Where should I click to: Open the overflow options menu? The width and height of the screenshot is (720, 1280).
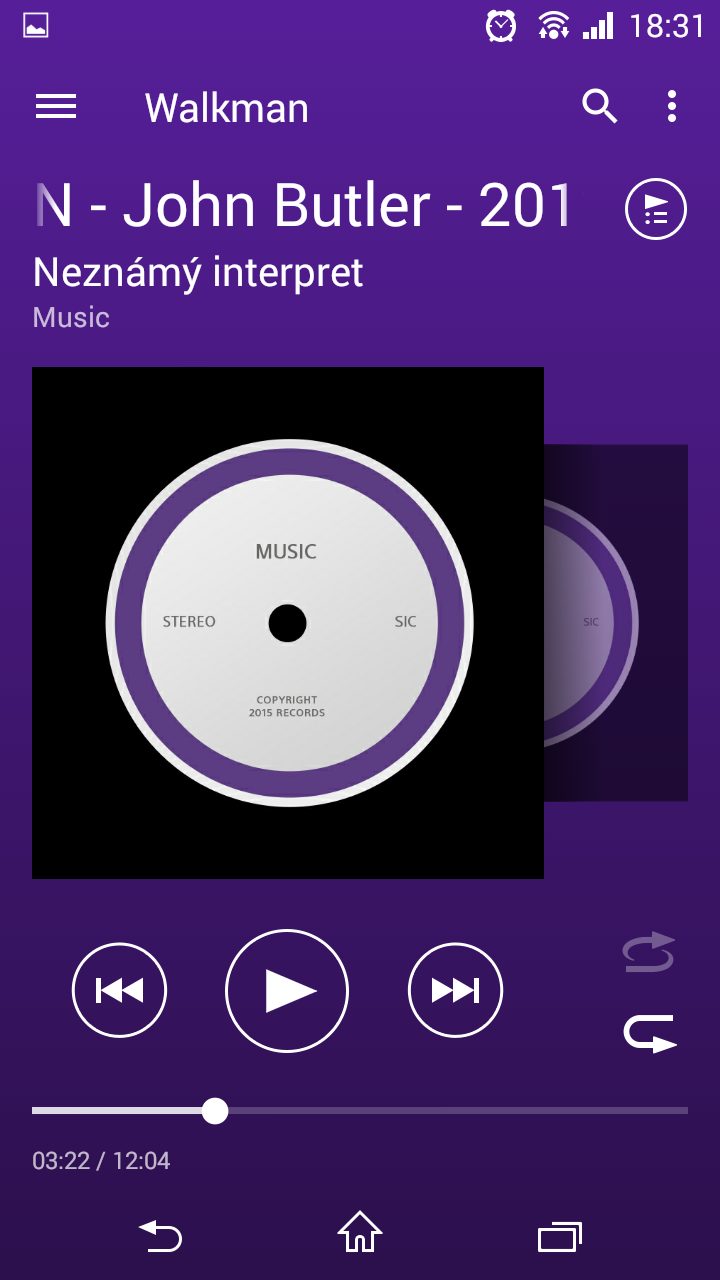point(672,106)
